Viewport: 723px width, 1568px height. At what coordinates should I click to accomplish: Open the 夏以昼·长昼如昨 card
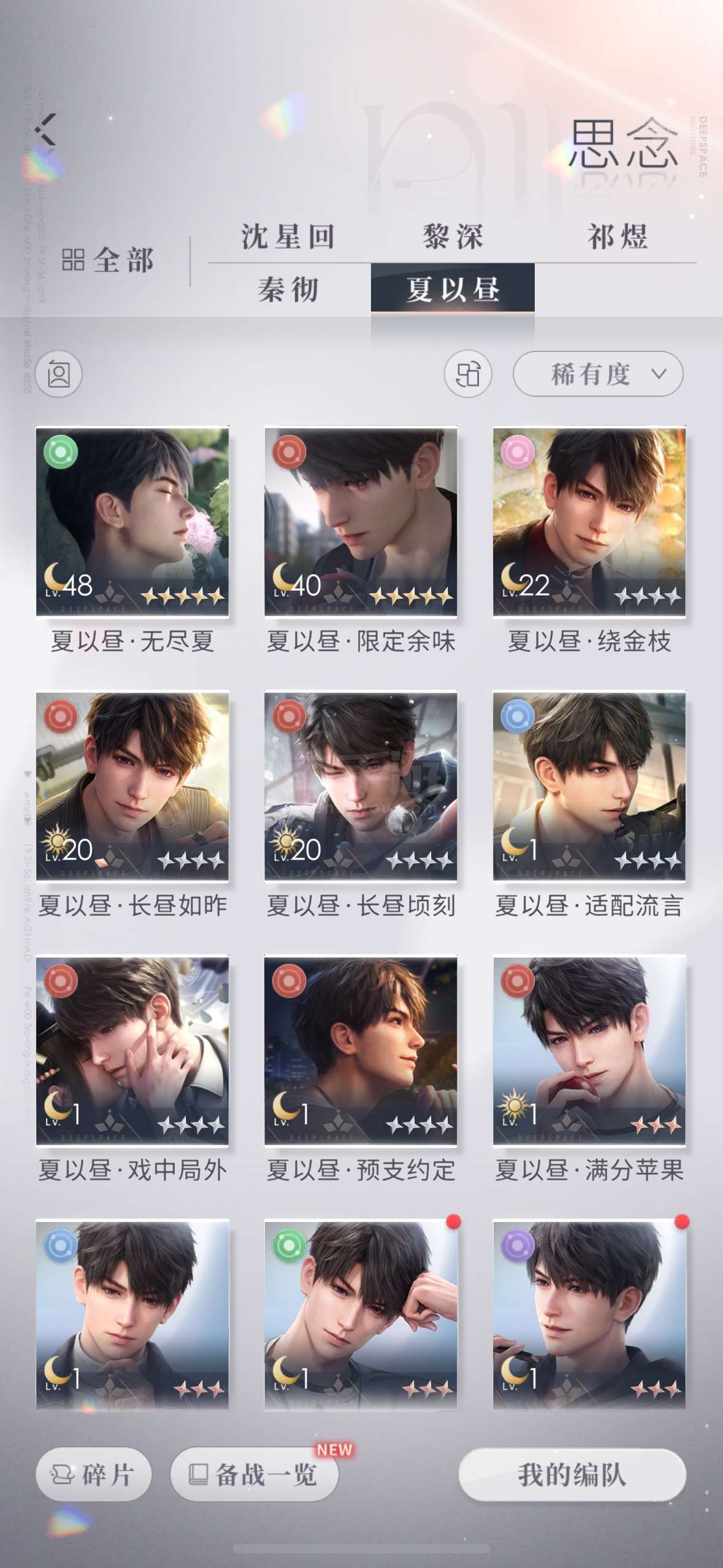click(x=132, y=786)
